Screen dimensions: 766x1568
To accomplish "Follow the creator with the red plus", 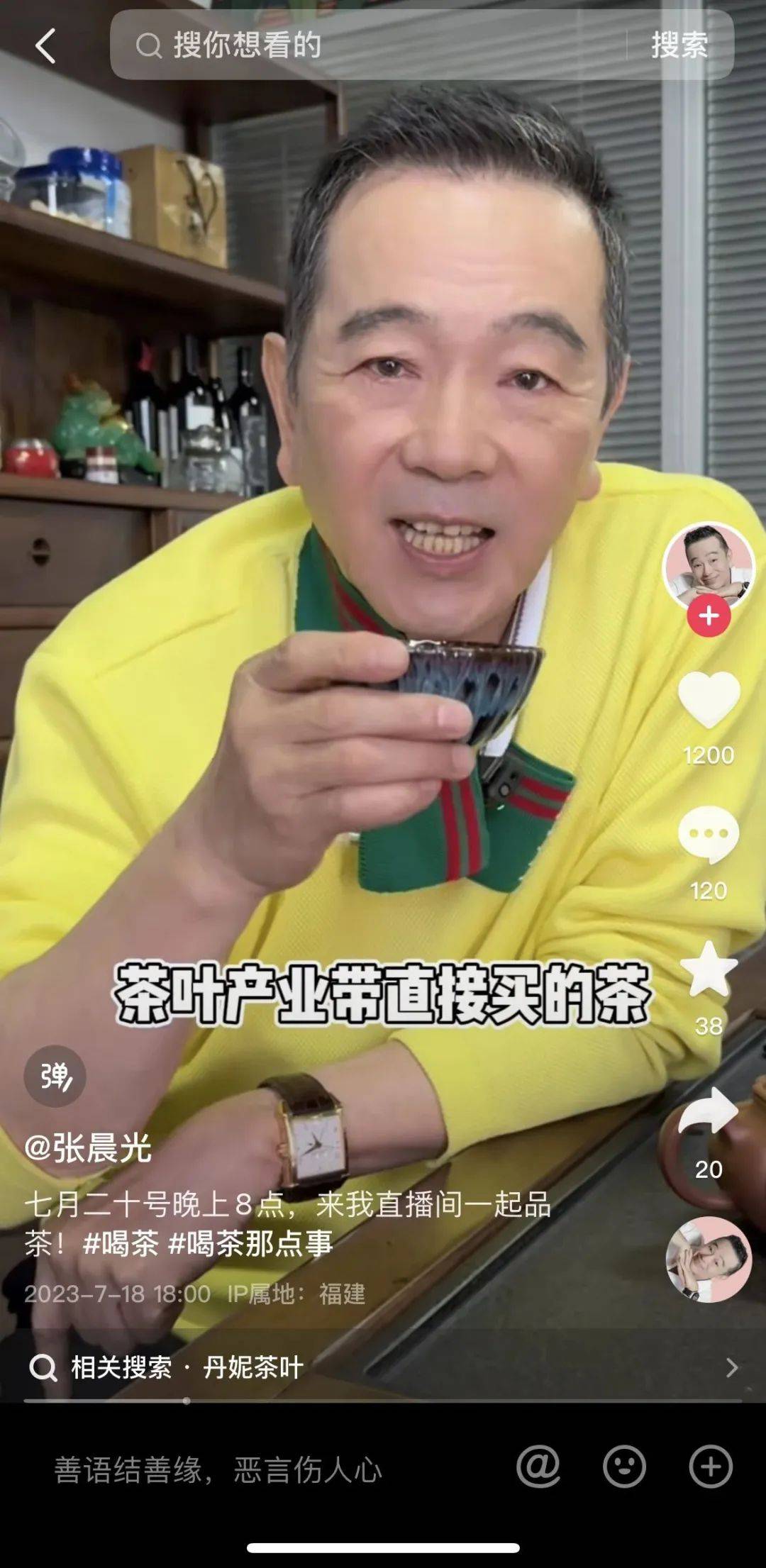I will click(709, 616).
